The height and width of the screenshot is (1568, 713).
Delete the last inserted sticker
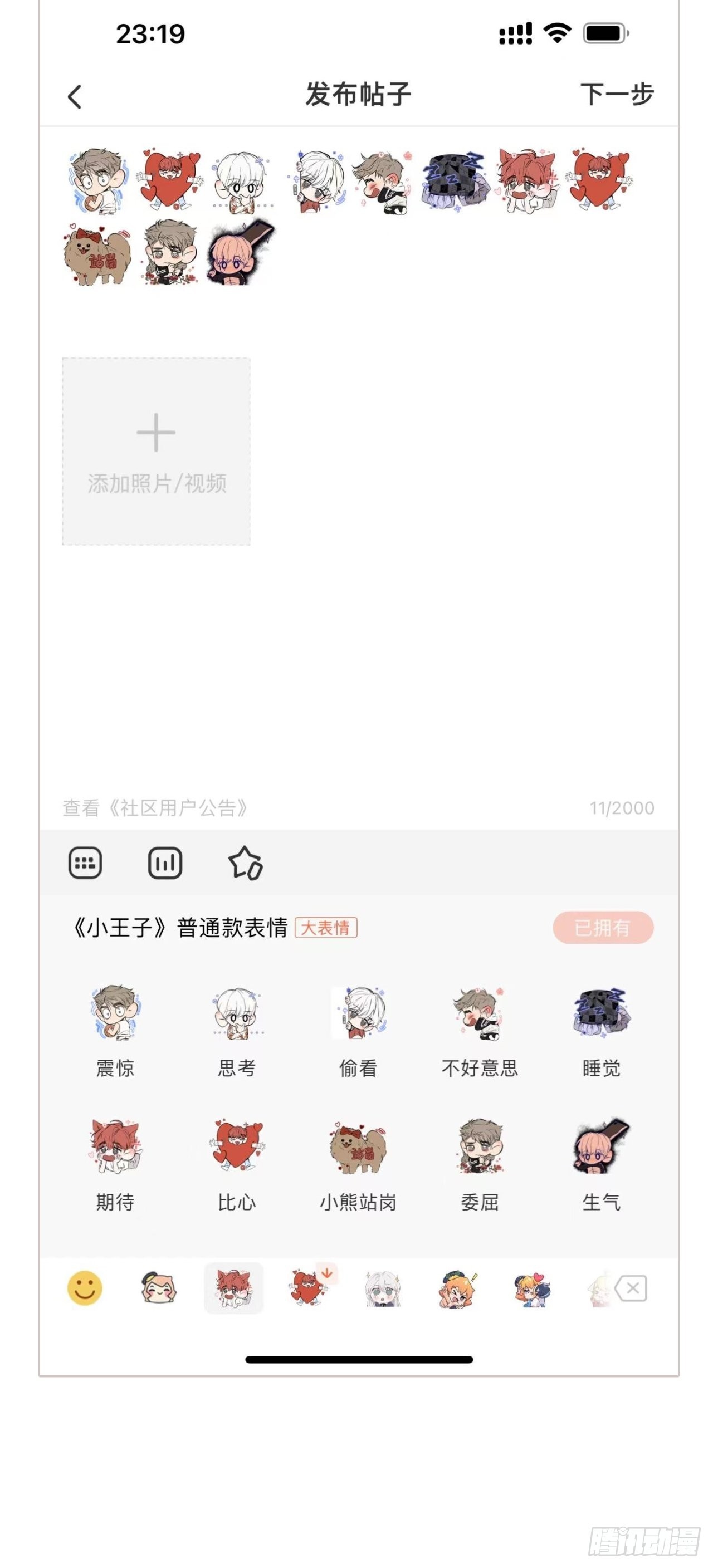tap(632, 1288)
